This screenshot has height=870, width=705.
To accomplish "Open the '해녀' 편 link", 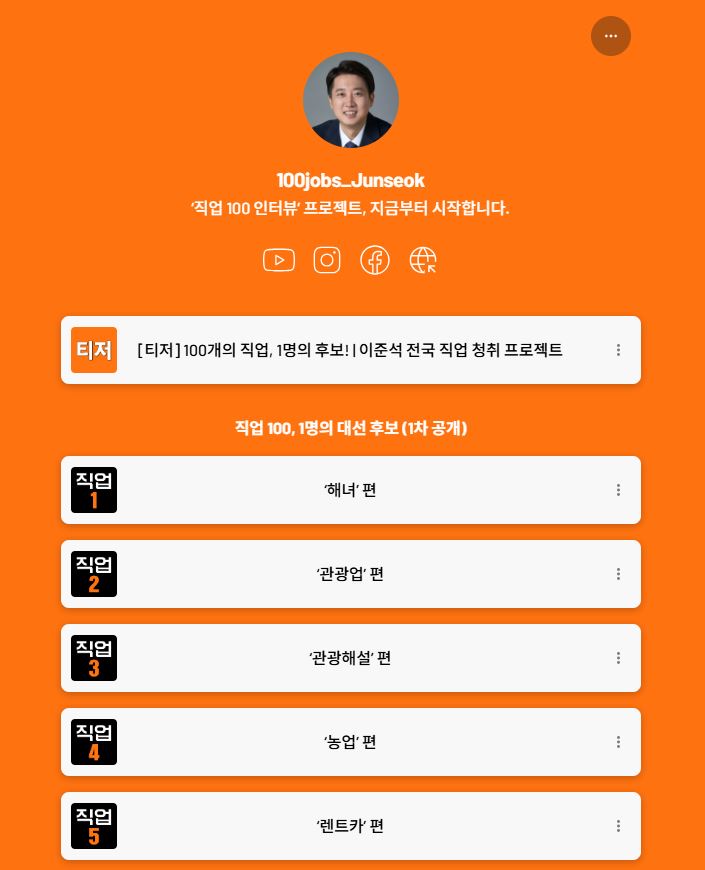I will pos(349,490).
